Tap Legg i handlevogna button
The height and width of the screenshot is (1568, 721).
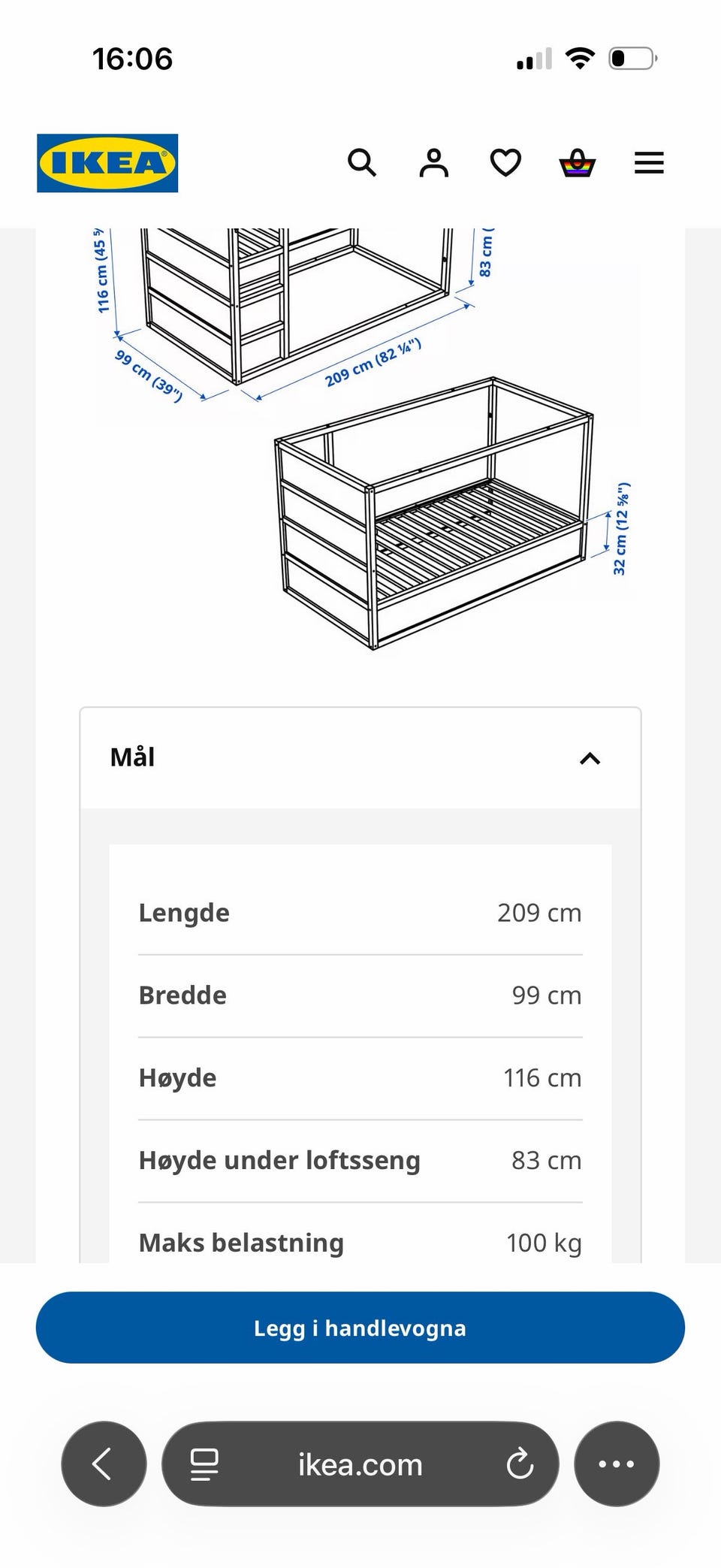[360, 1328]
